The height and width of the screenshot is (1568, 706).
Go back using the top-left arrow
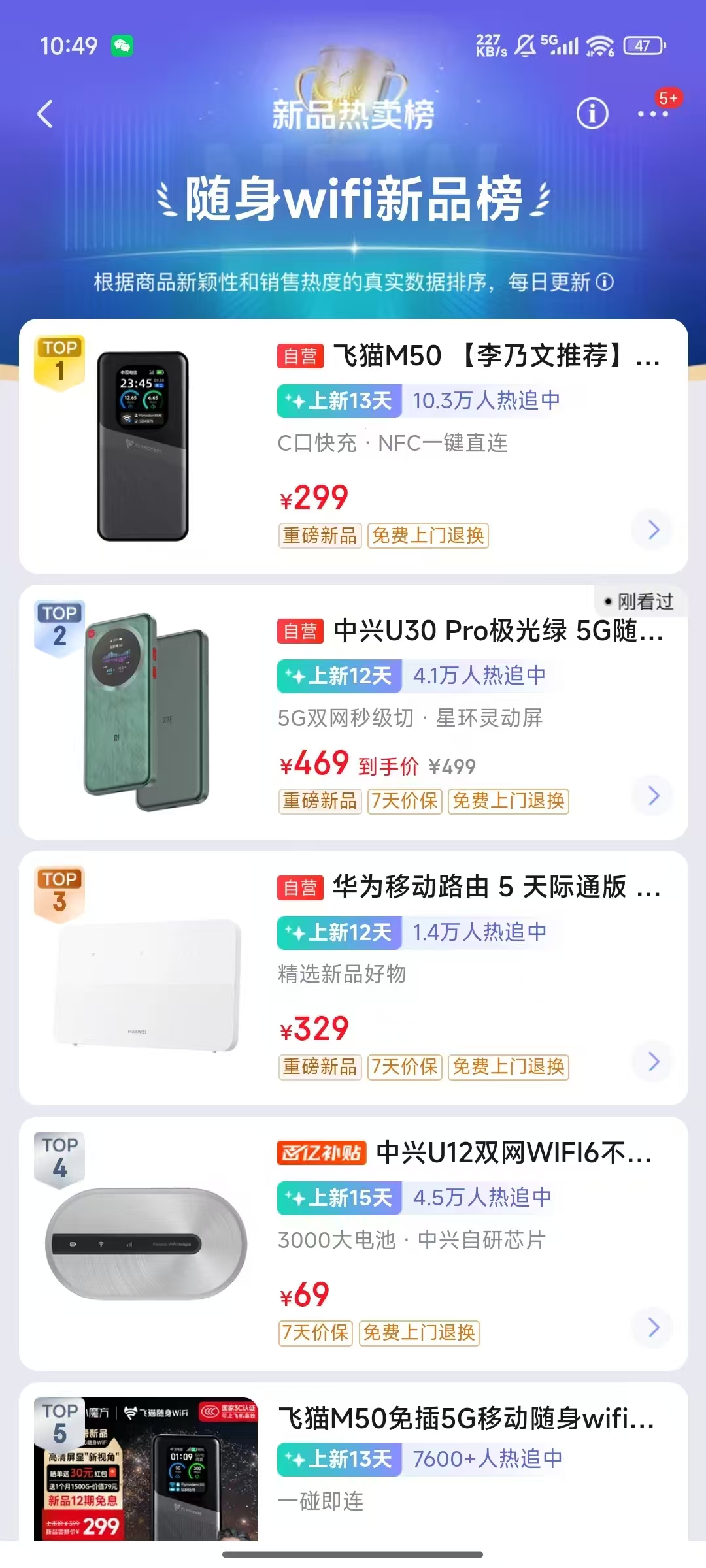[x=45, y=114]
